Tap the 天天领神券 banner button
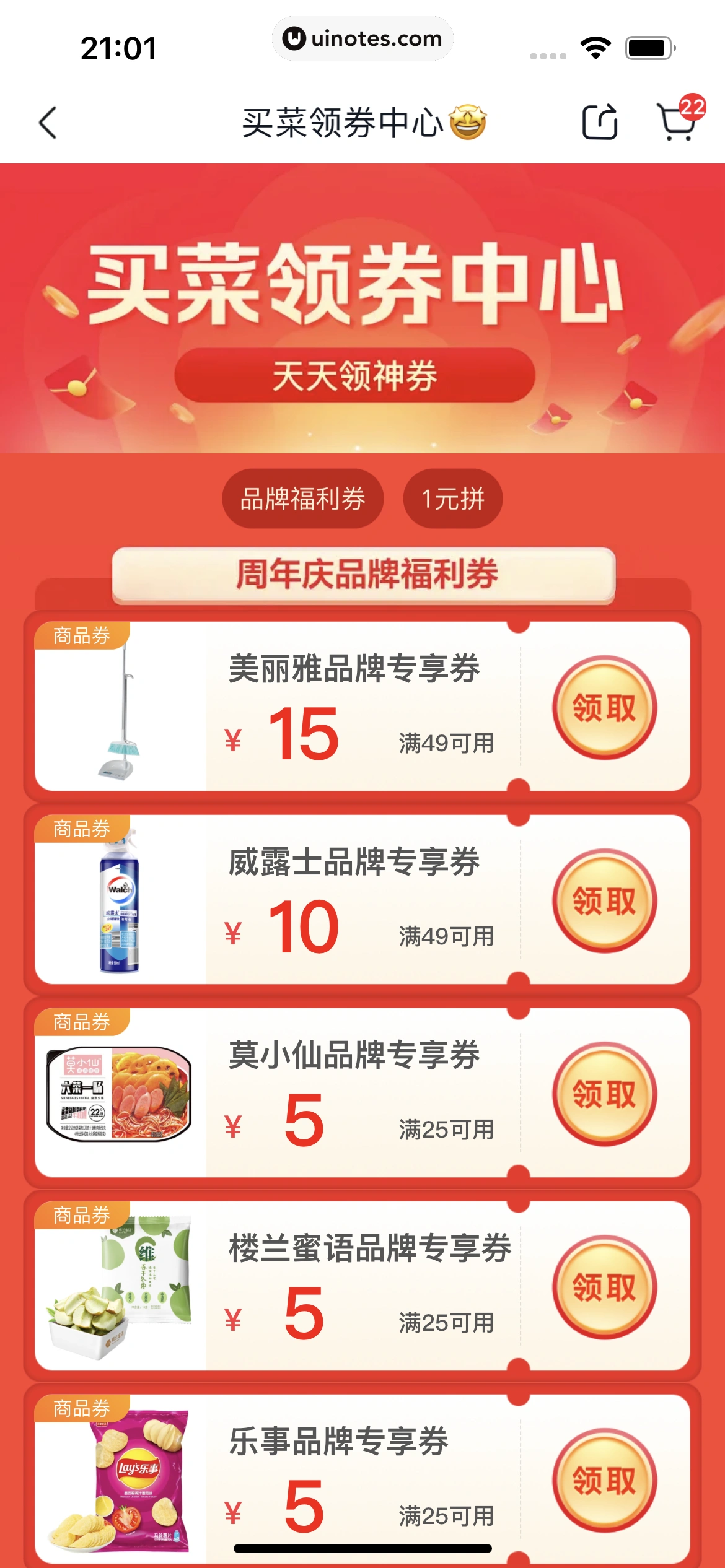Screen dimensions: 725x1568 pos(354,376)
